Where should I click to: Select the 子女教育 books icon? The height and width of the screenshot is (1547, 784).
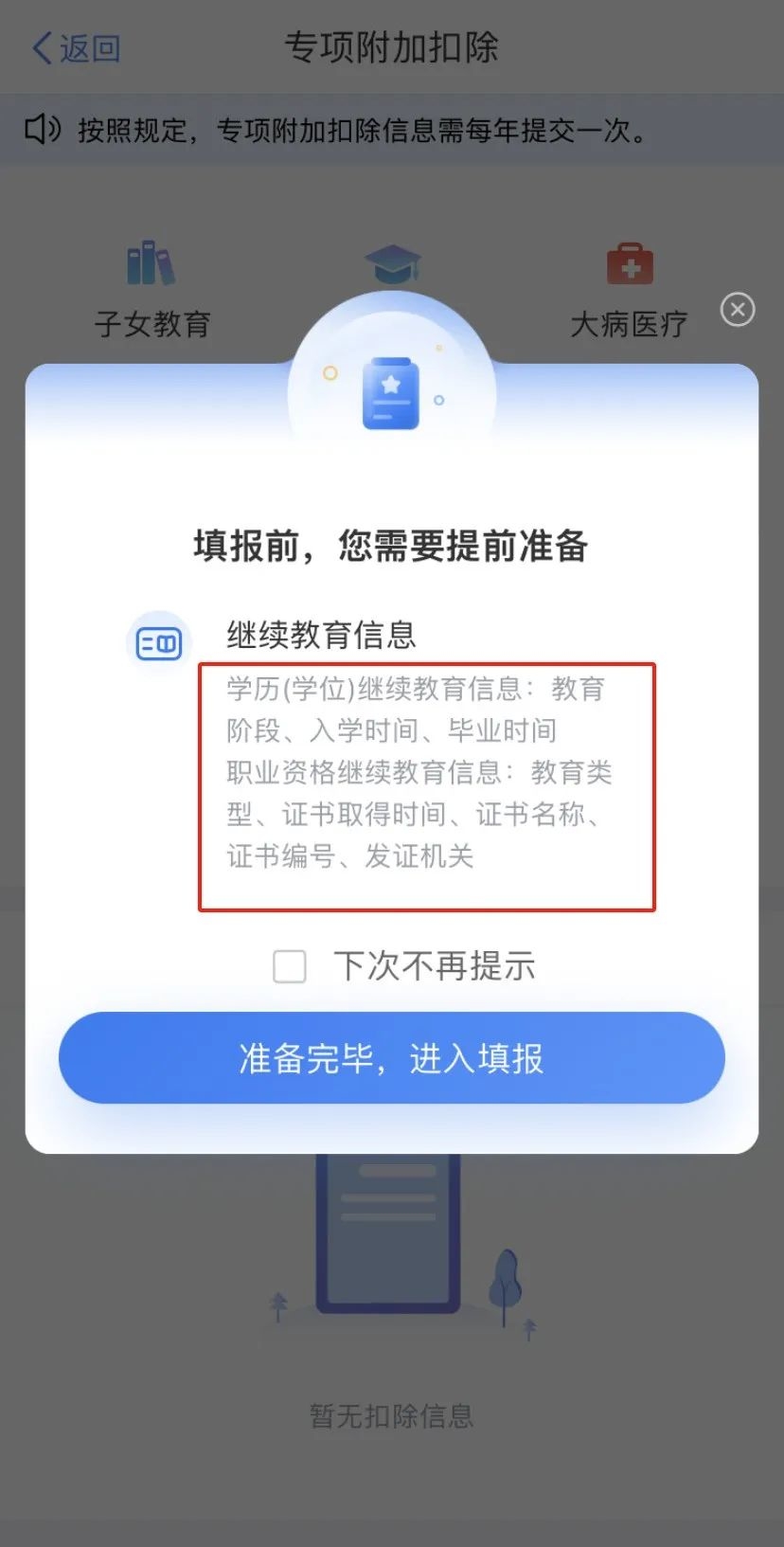click(x=150, y=262)
